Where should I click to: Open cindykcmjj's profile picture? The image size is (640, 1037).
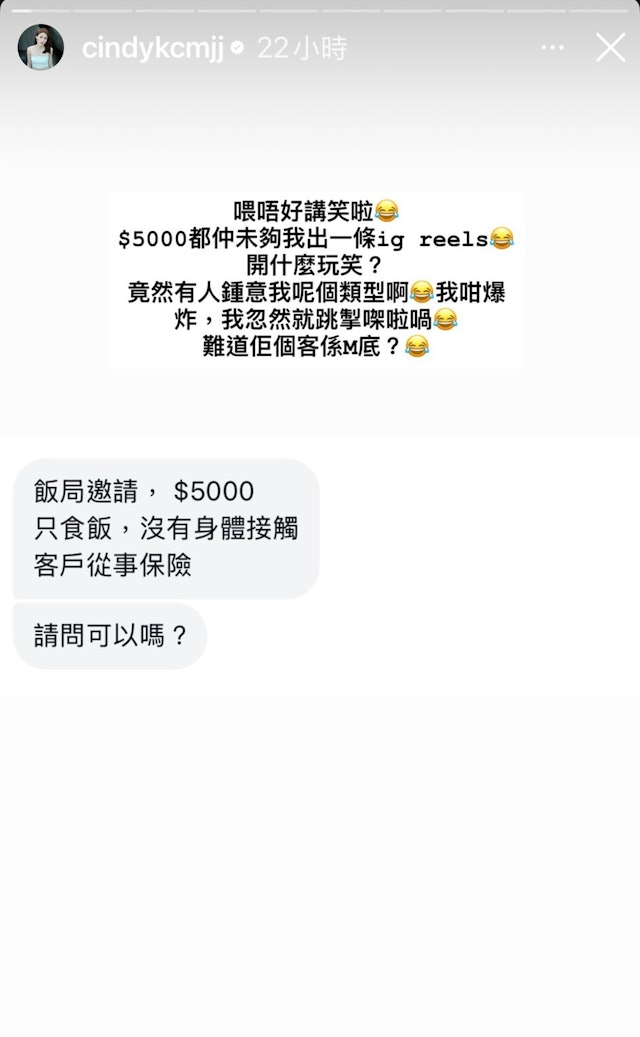[x=40, y=47]
